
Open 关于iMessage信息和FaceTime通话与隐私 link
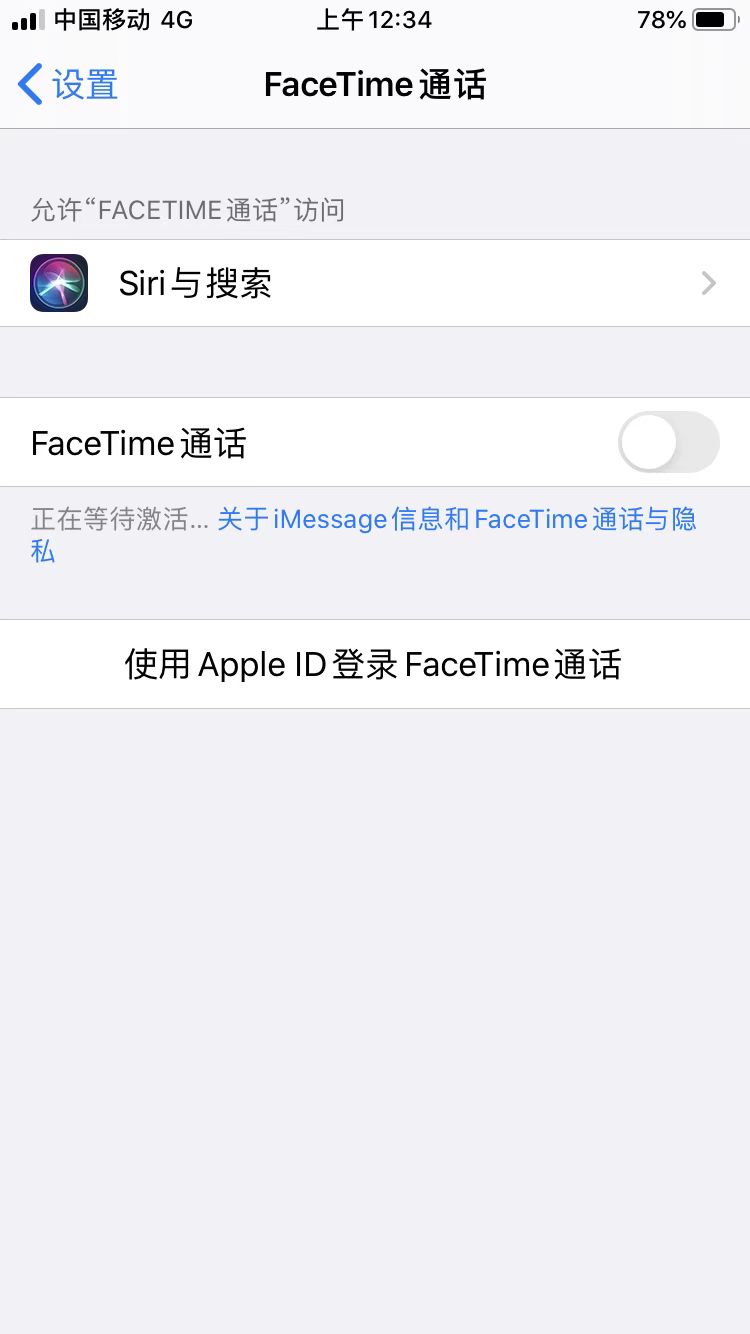coord(456,520)
